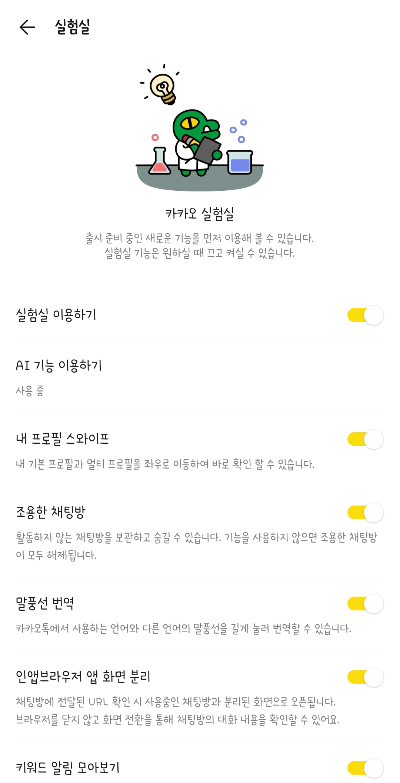
Task: Turn off the 실험실 이용하기 switch
Action: 365,316
